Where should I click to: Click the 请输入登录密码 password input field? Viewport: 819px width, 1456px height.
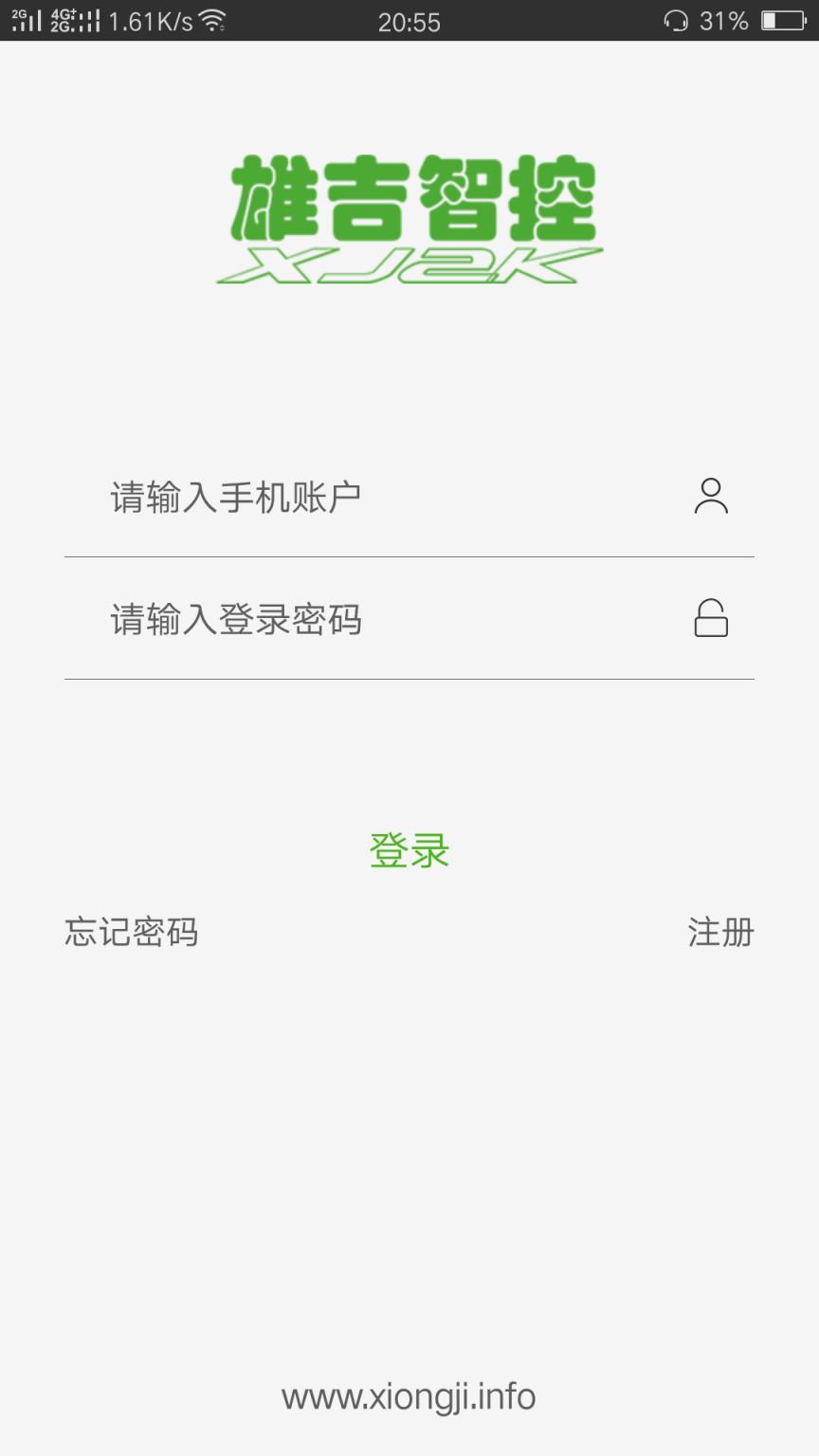tap(284, 619)
